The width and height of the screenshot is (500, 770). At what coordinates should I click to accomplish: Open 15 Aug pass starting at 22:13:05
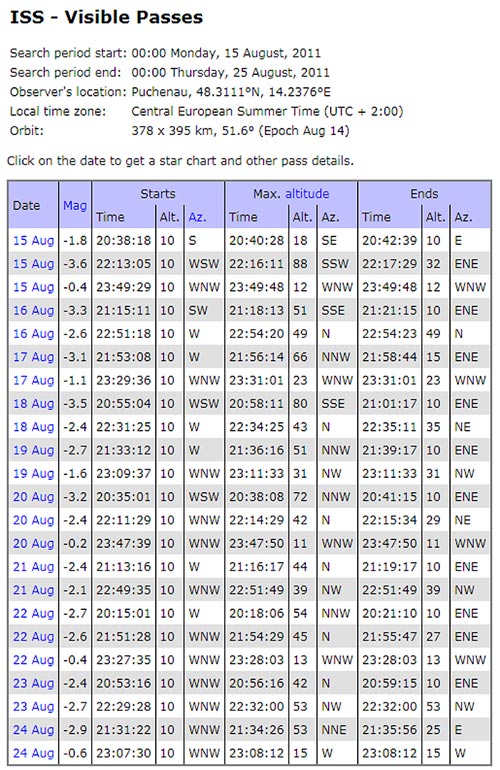coord(33,264)
